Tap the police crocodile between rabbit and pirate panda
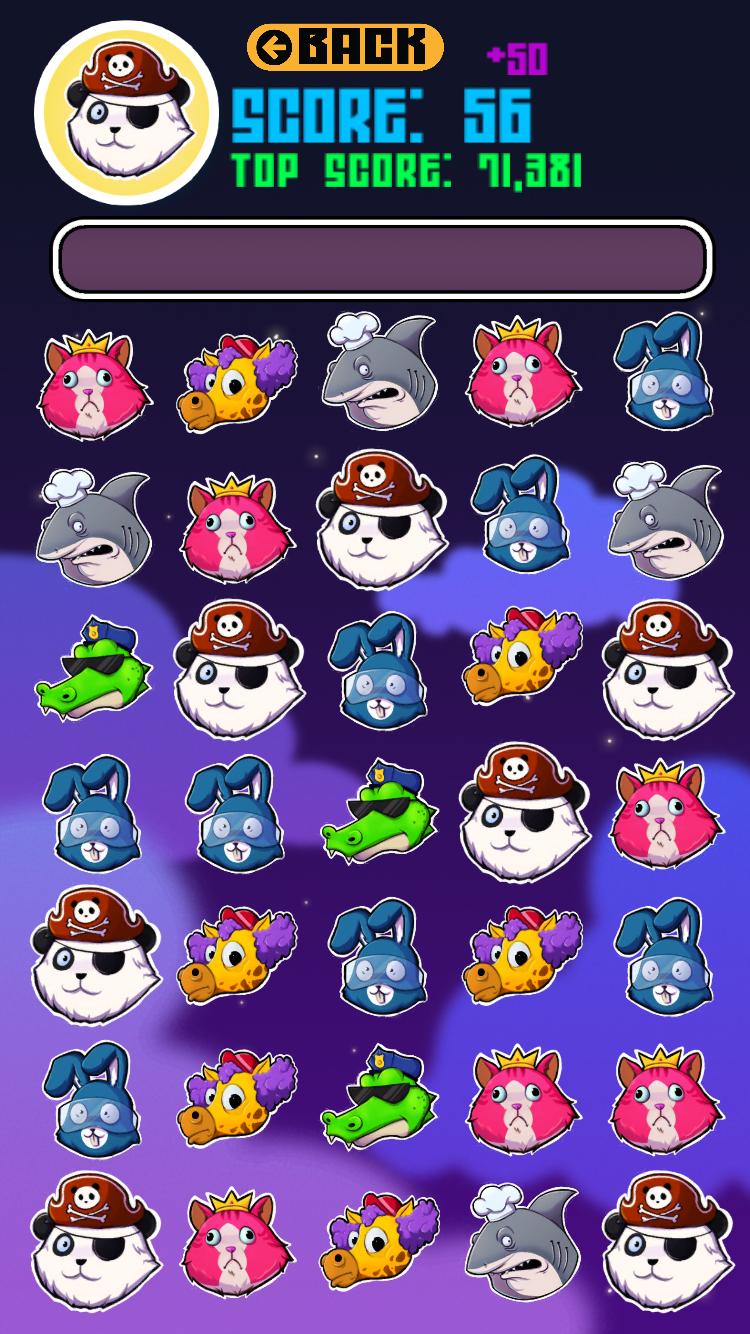 [x=379, y=810]
